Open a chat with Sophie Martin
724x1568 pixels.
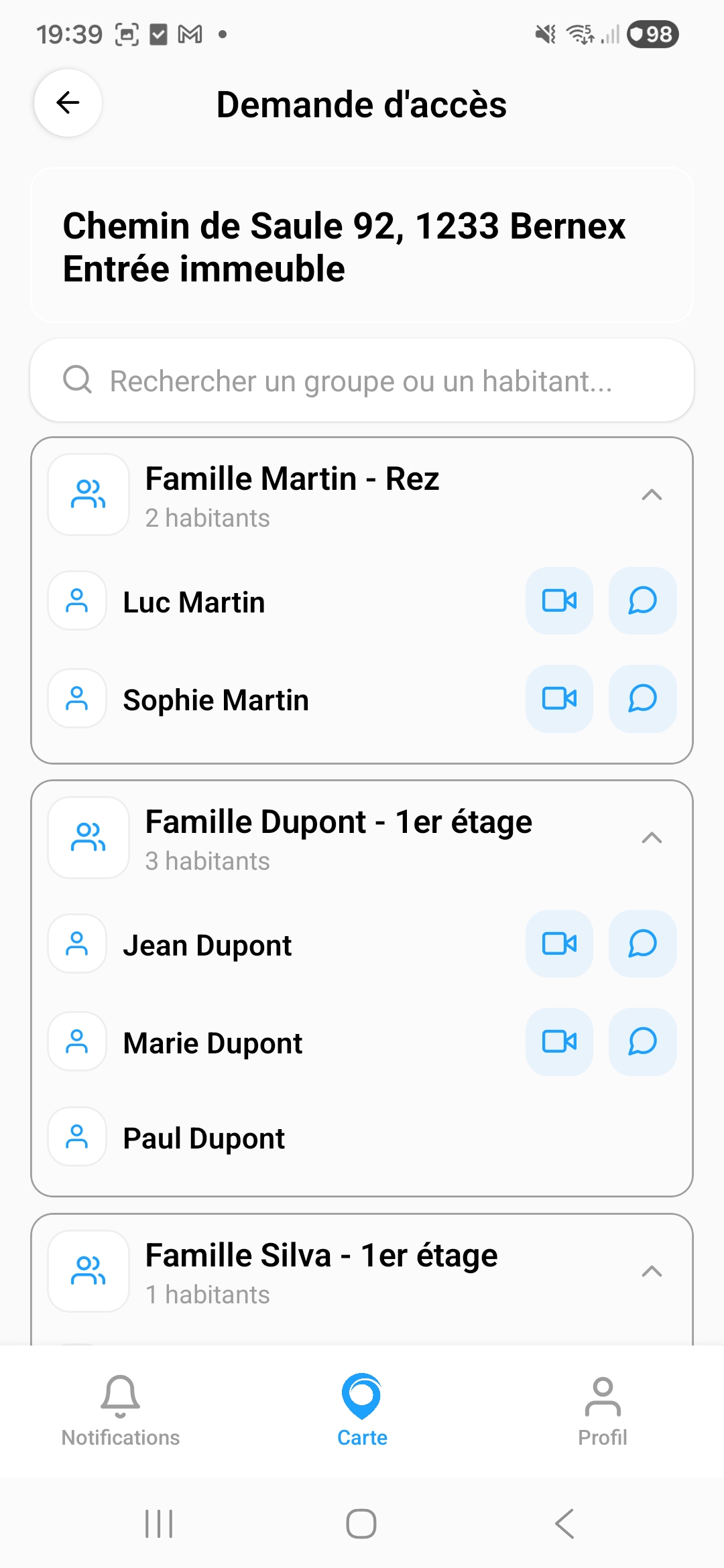pyautogui.click(x=642, y=699)
